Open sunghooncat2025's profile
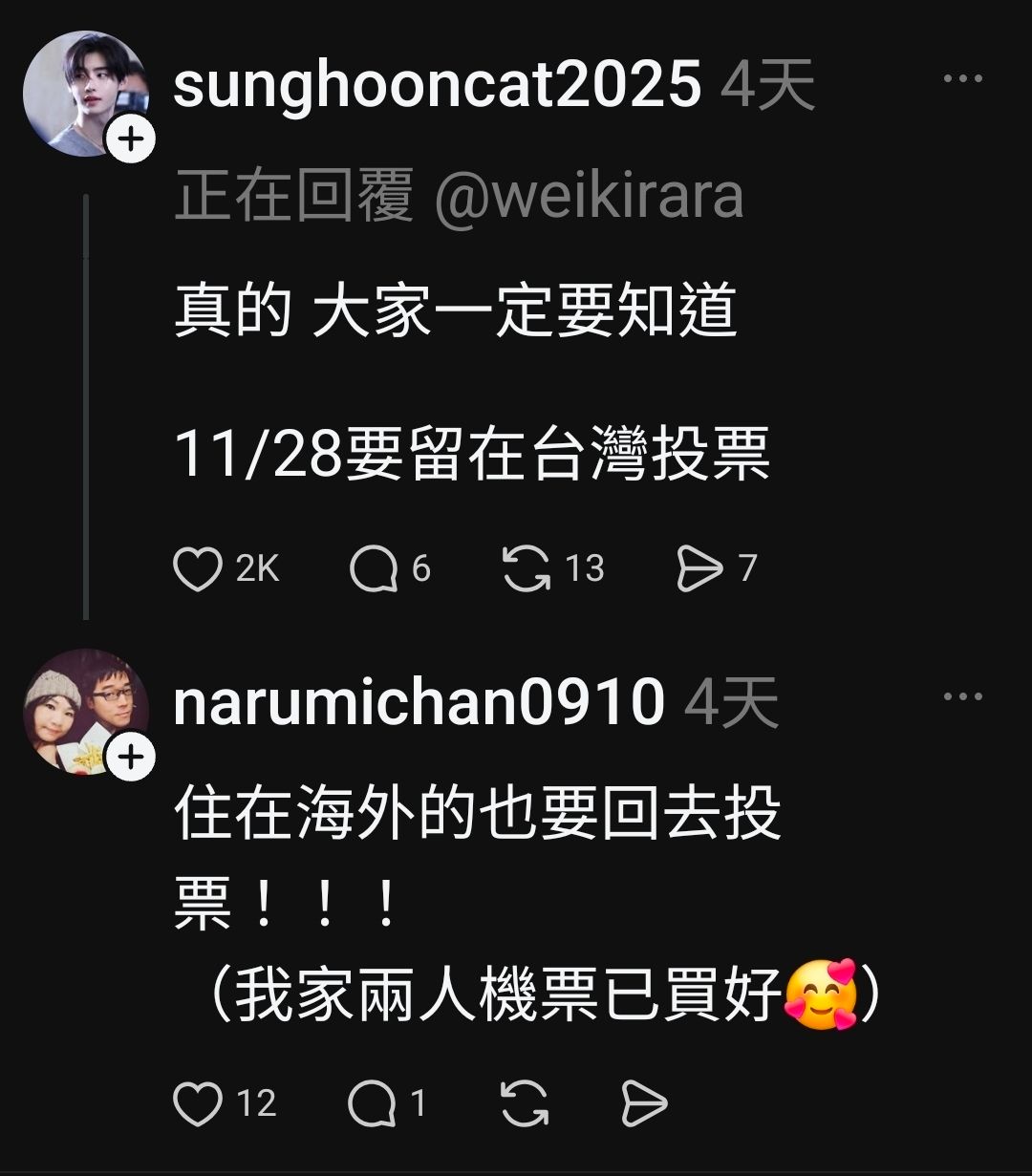Viewport: 1032px width, 1176px height. pyautogui.click(x=437, y=84)
